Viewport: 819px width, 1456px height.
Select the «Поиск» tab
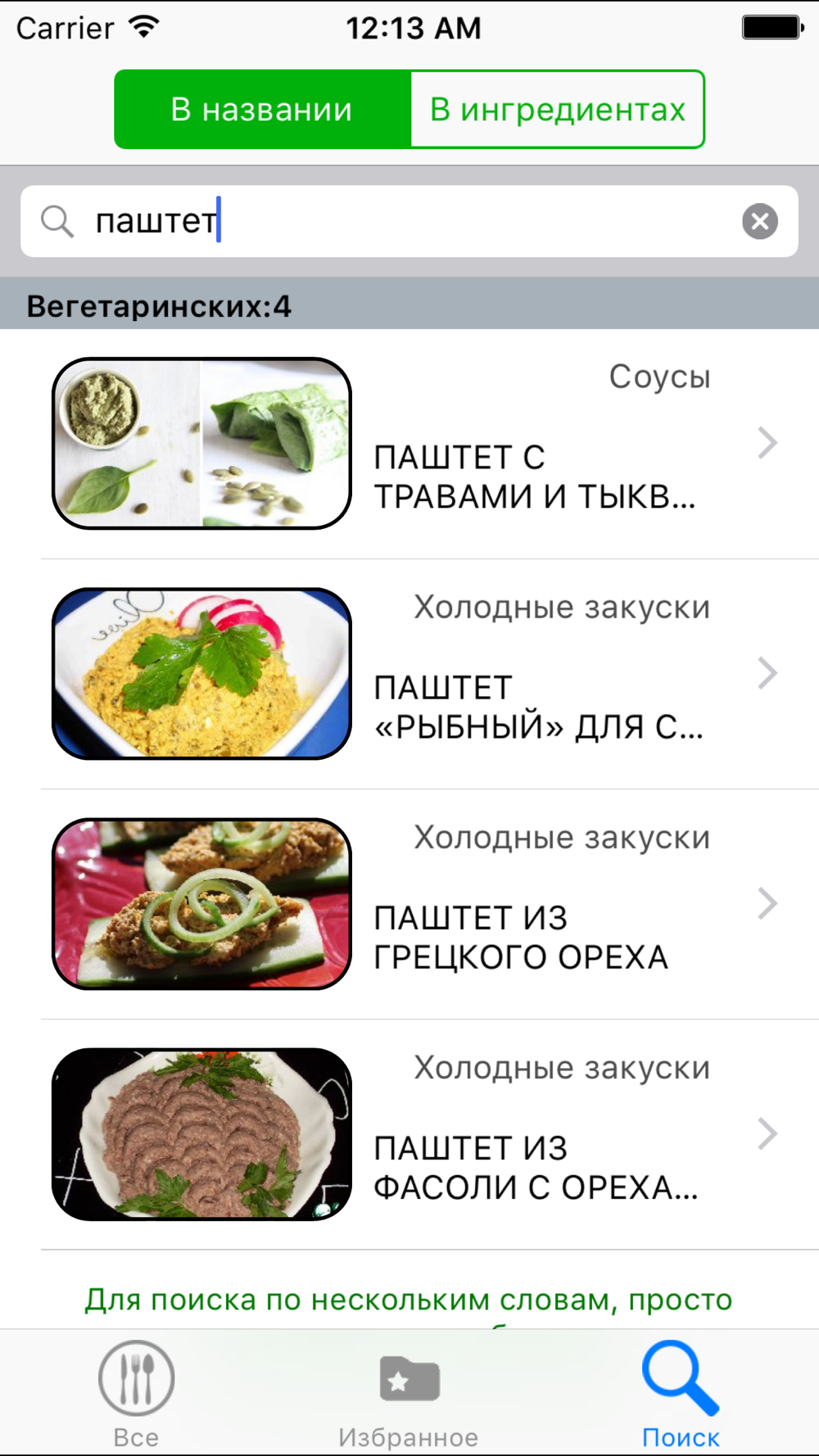681,1392
